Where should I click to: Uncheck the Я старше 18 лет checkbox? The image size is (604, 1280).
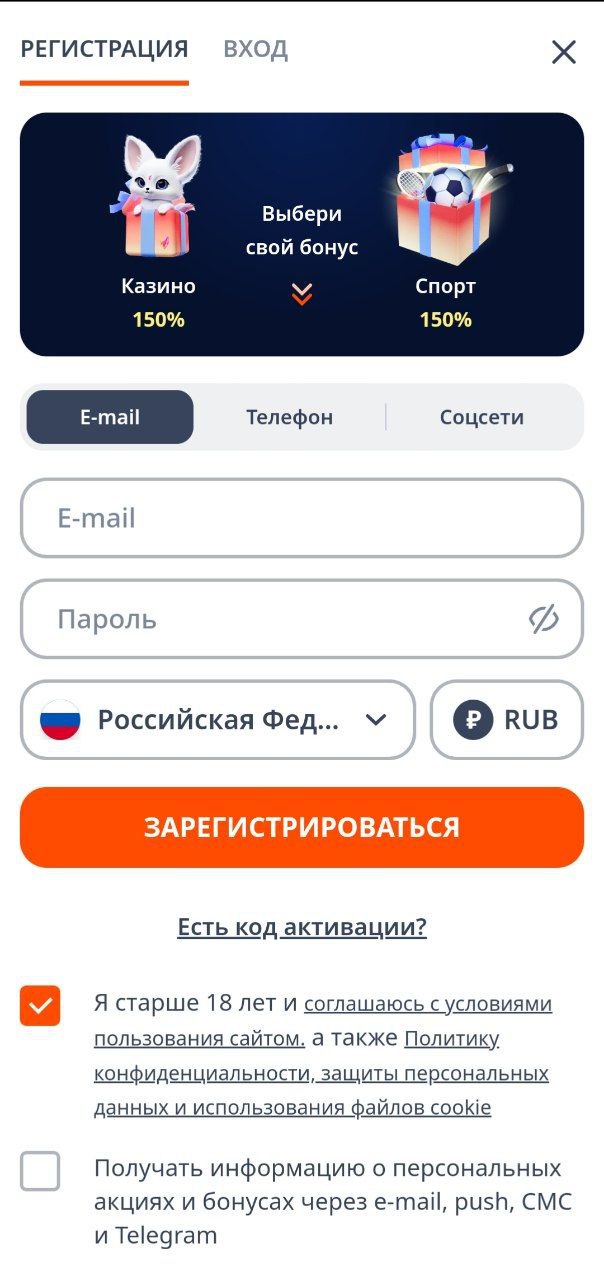[x=40, y=1006]
